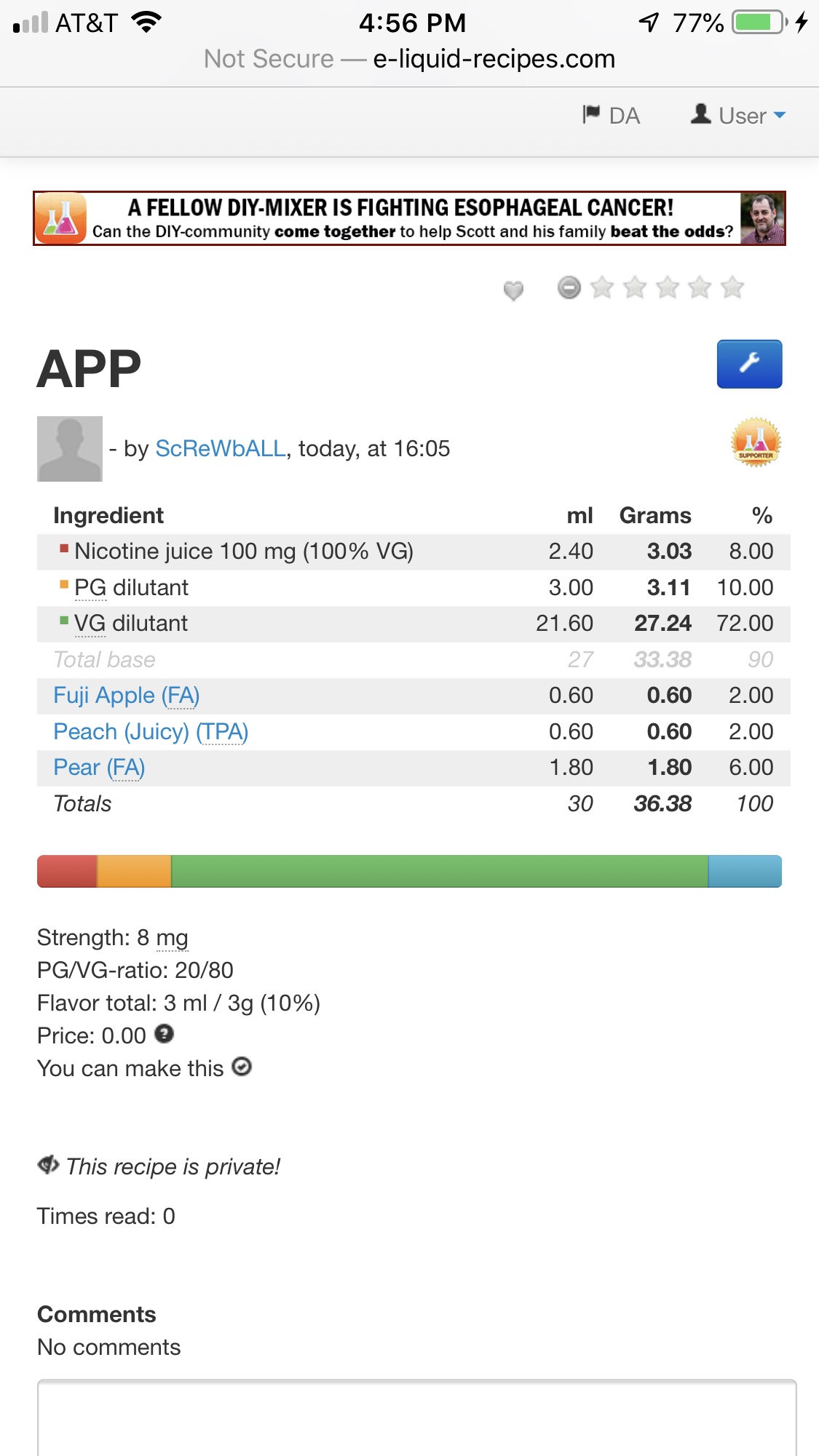Tap the browser address bar
The width and height of the screenshot is (819, 1456).
pos(409,59)
